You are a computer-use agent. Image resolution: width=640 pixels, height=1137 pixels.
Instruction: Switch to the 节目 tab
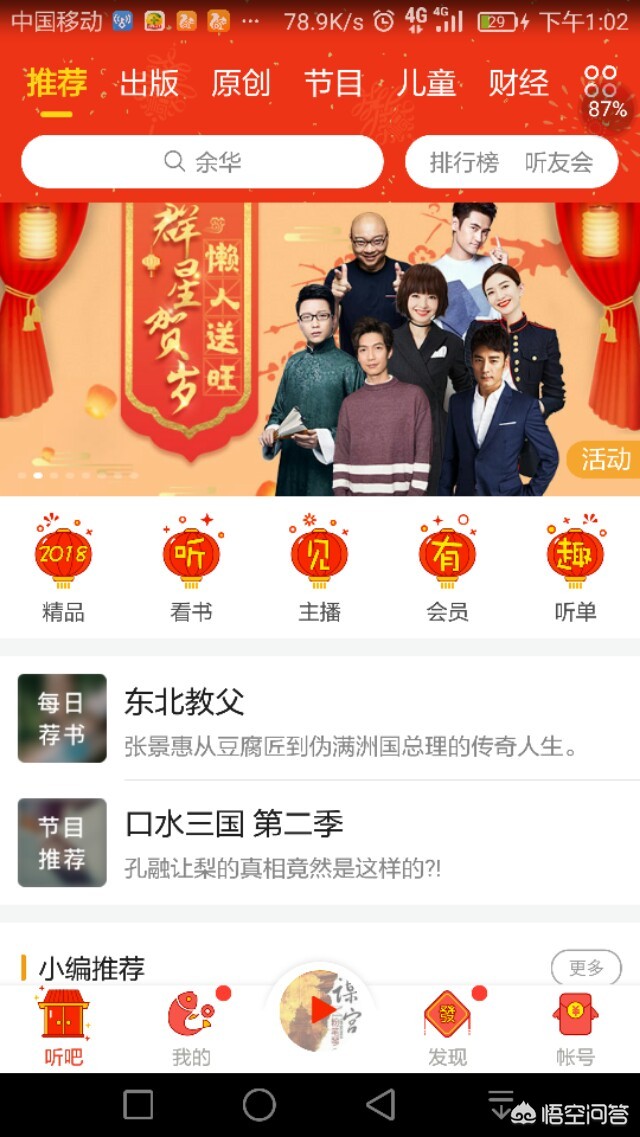[x=332, y=84]
